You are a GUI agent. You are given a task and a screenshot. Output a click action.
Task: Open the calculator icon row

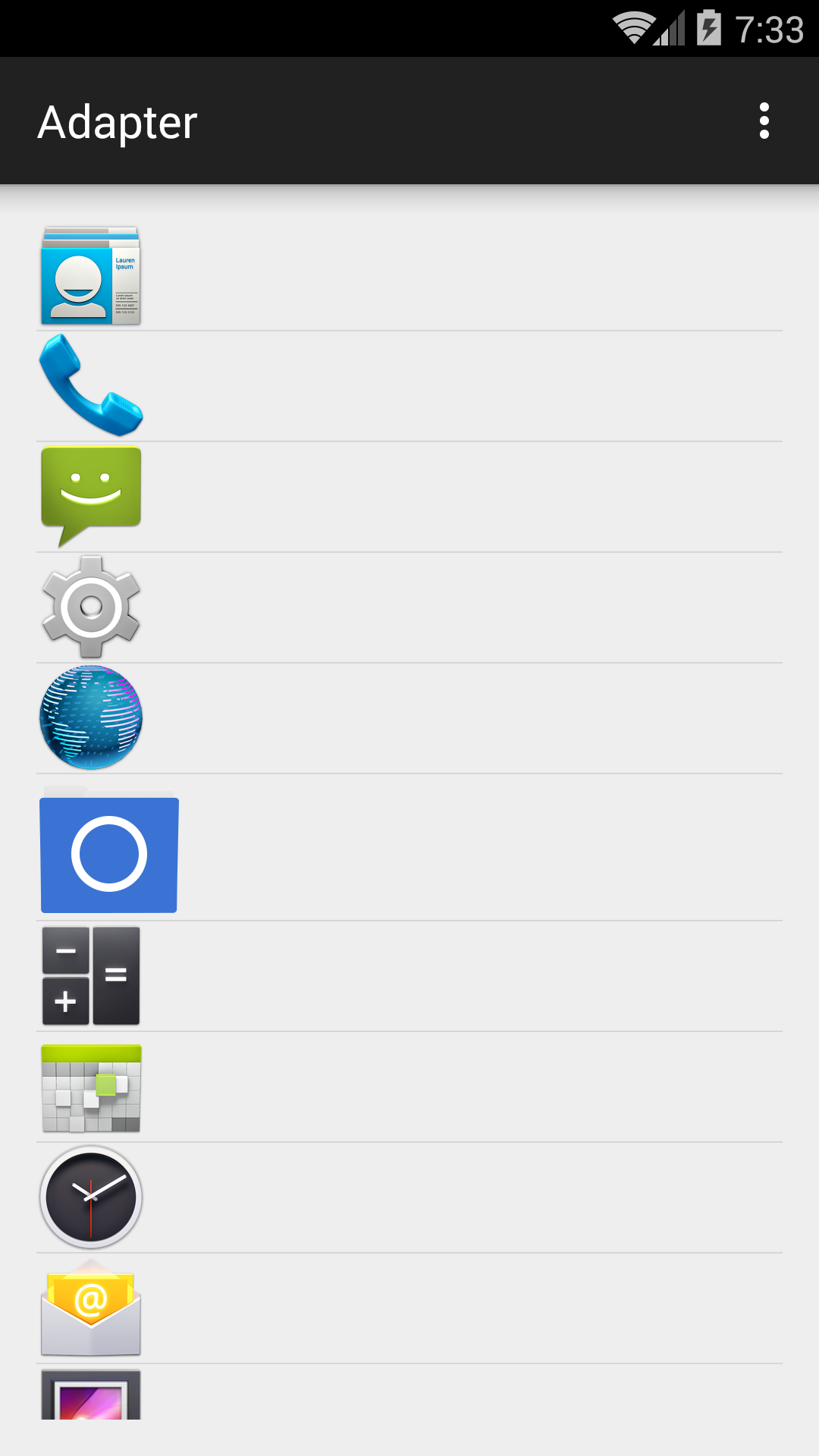pyautogui.click(x=409, y=976)
